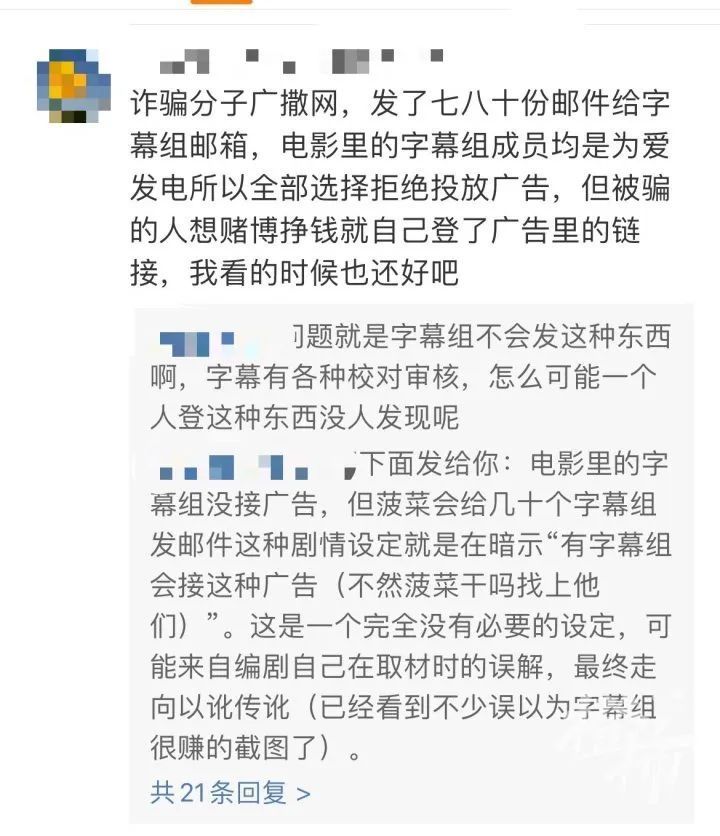Open the "共21条回复" replies link
The width and height of the screenshot is (720, 836).
click(x=230, y=793)
